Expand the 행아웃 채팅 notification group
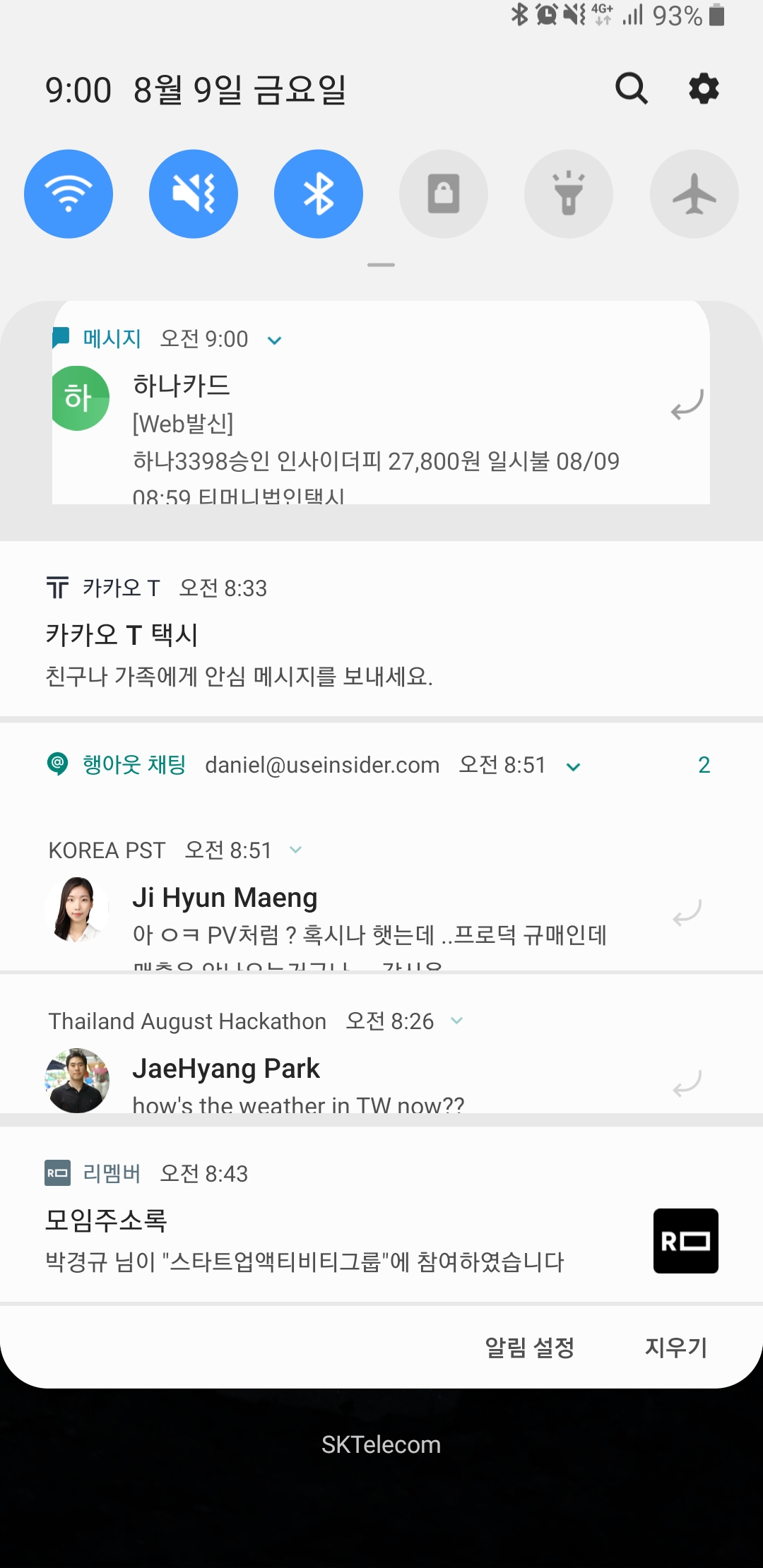Screen dimensions: 763x1568 click(x=574, y=767)
